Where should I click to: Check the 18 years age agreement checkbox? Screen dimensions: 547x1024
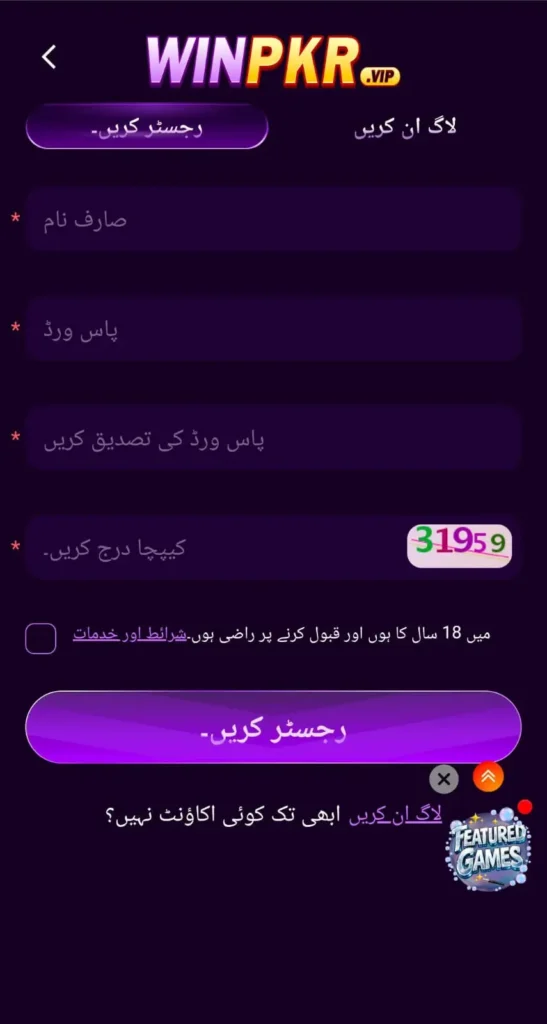coord(40,639)
